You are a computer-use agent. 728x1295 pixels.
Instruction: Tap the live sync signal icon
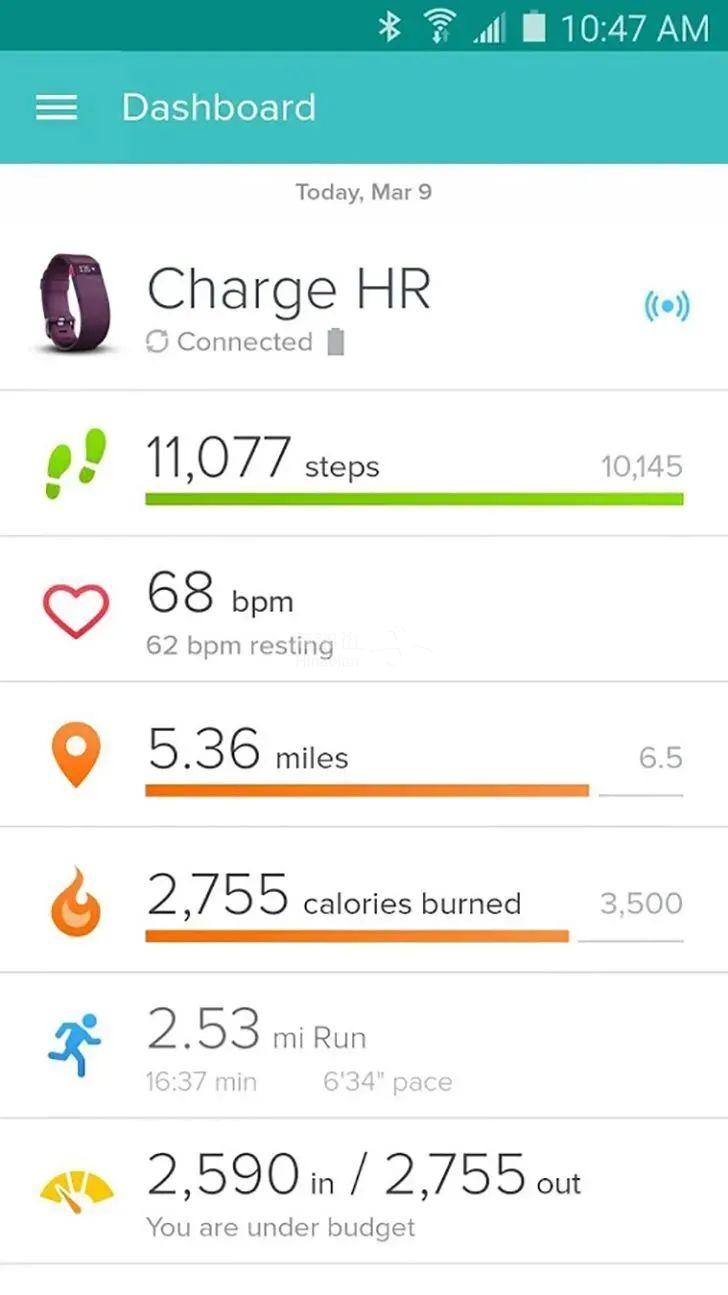[666, 306]
